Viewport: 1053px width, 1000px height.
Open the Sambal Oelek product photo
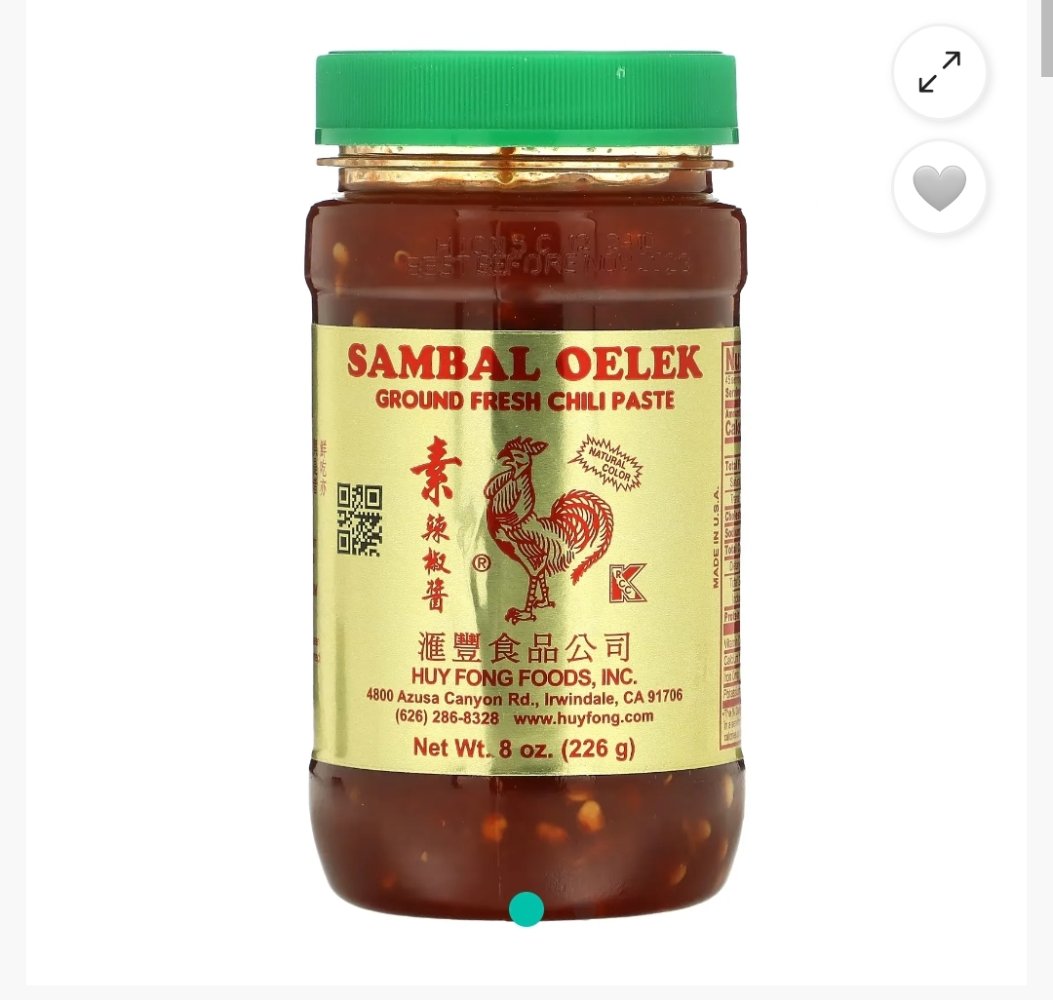526,480
